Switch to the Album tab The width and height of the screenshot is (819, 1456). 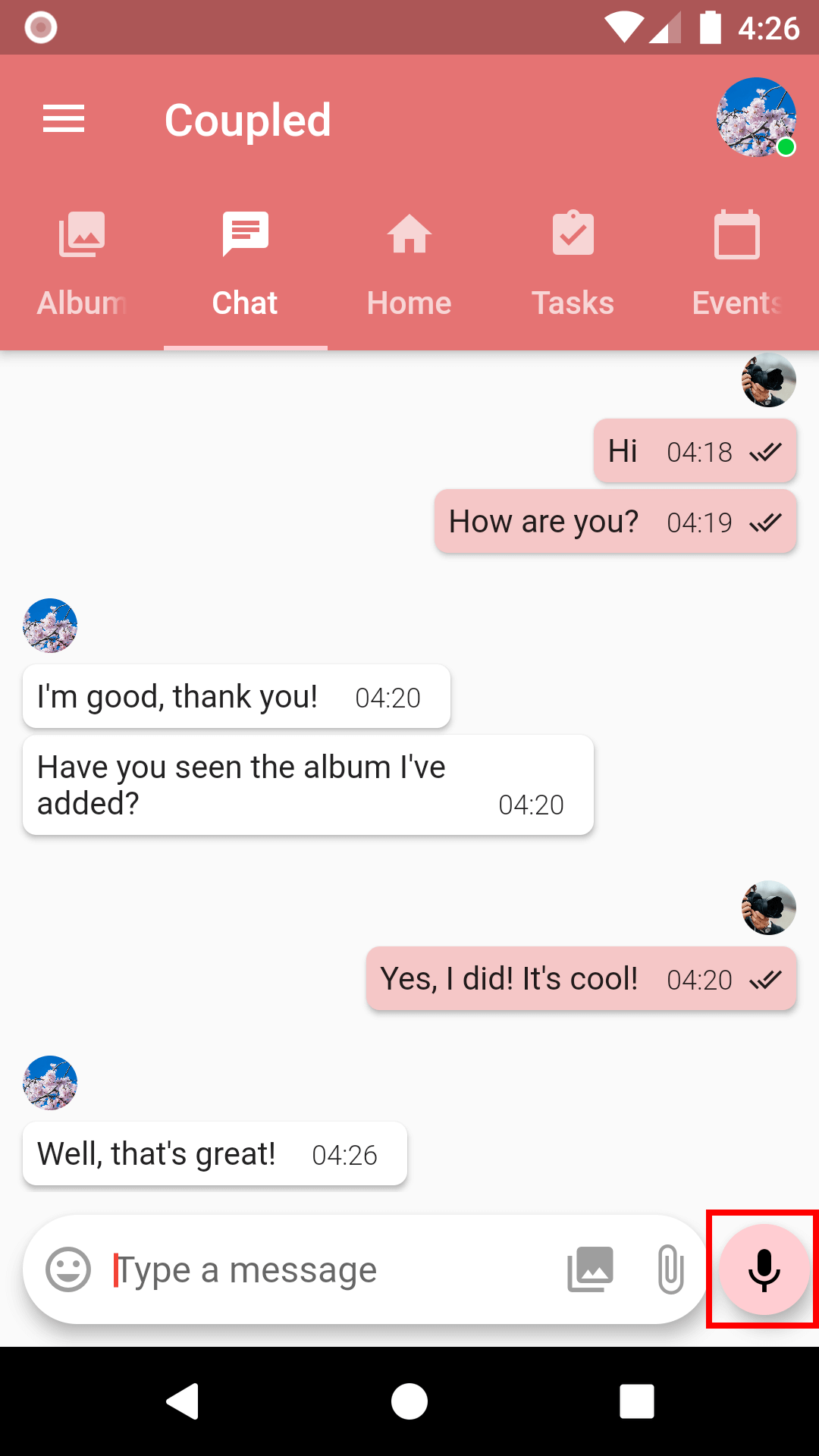(x=82, y=265)
